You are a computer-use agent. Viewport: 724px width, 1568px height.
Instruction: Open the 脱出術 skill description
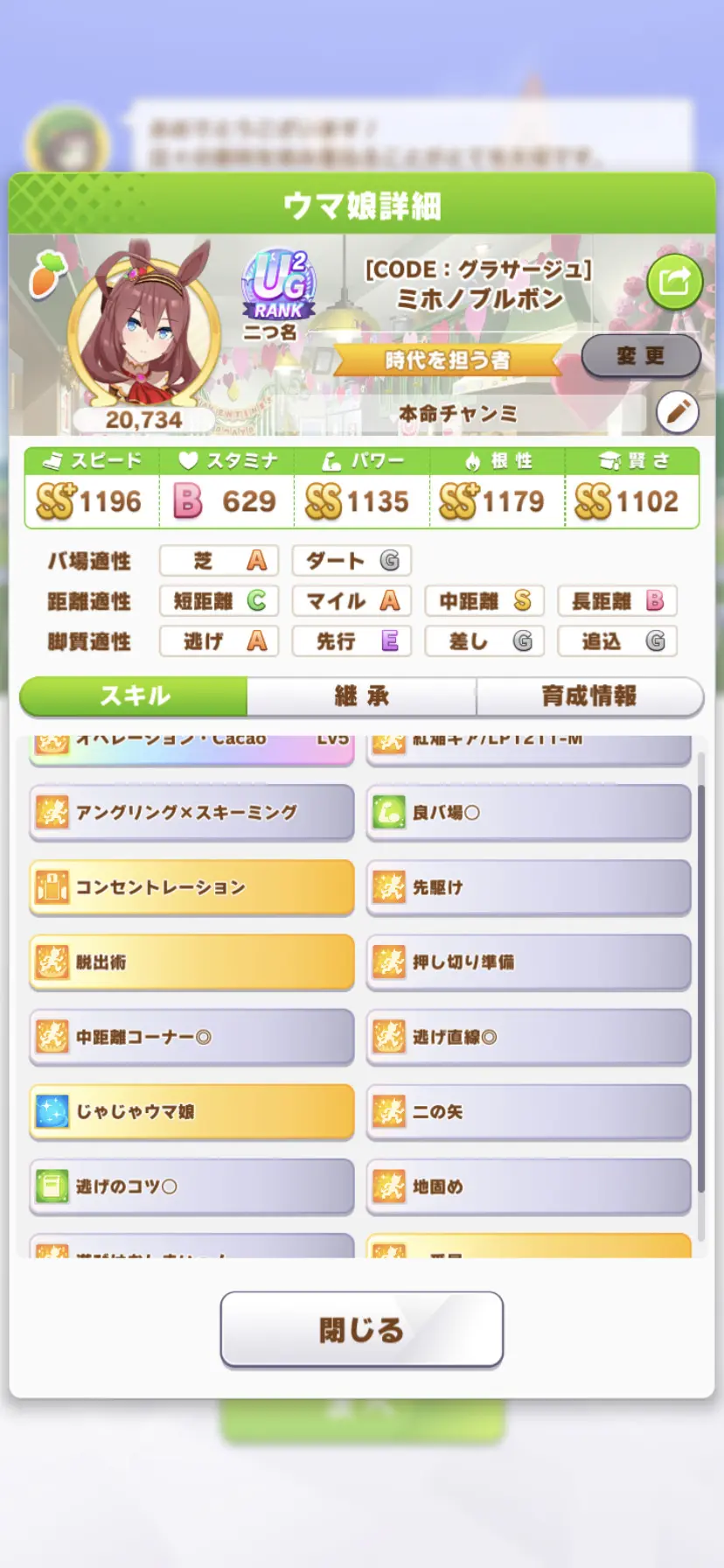pyautogui.click(x=191, y=962)
